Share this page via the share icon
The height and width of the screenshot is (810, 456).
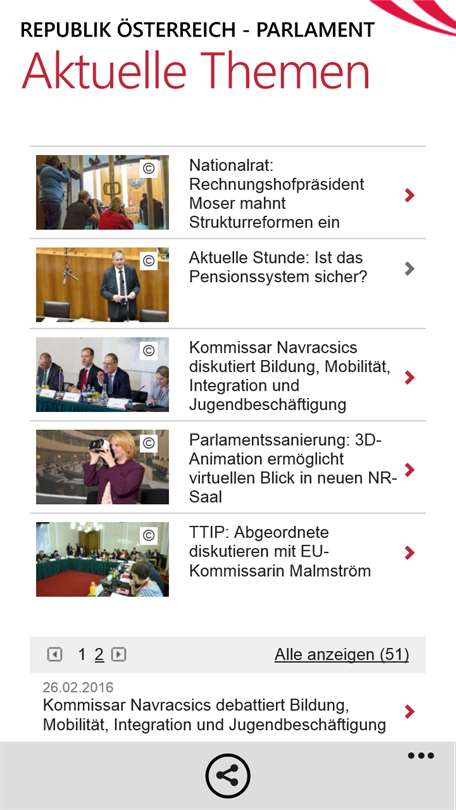(x=228, y=775)
